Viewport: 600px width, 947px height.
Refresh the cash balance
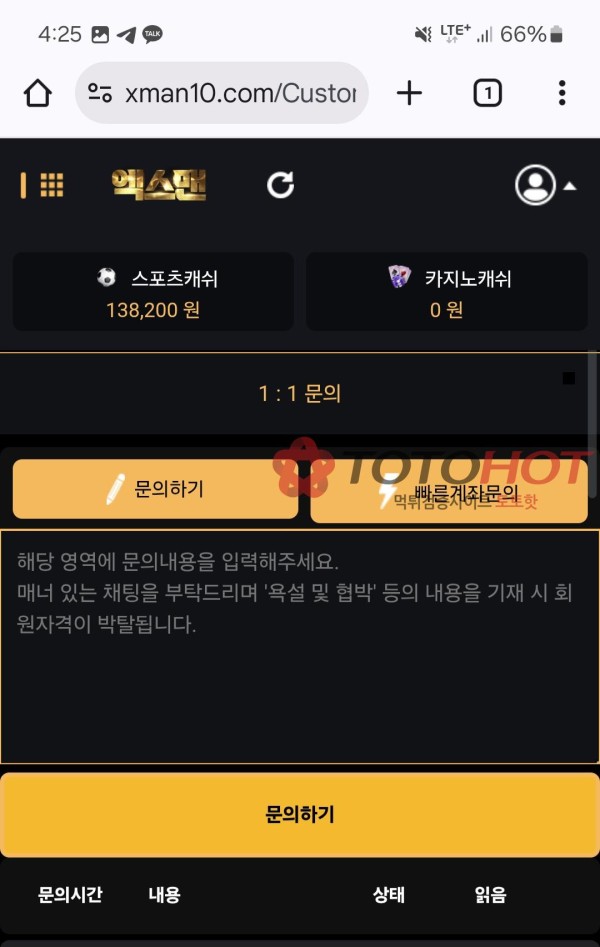[281, 185]
